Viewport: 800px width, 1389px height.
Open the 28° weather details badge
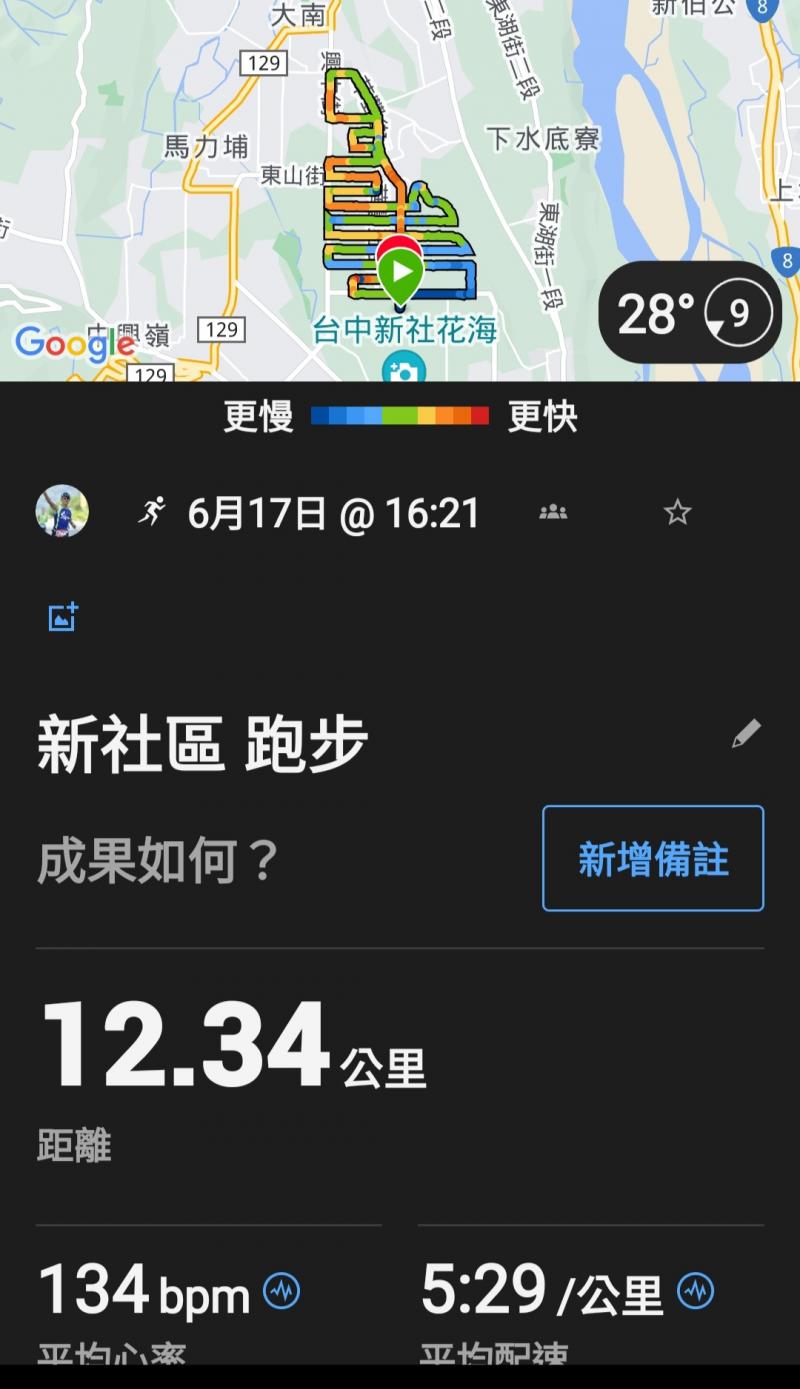690,314
